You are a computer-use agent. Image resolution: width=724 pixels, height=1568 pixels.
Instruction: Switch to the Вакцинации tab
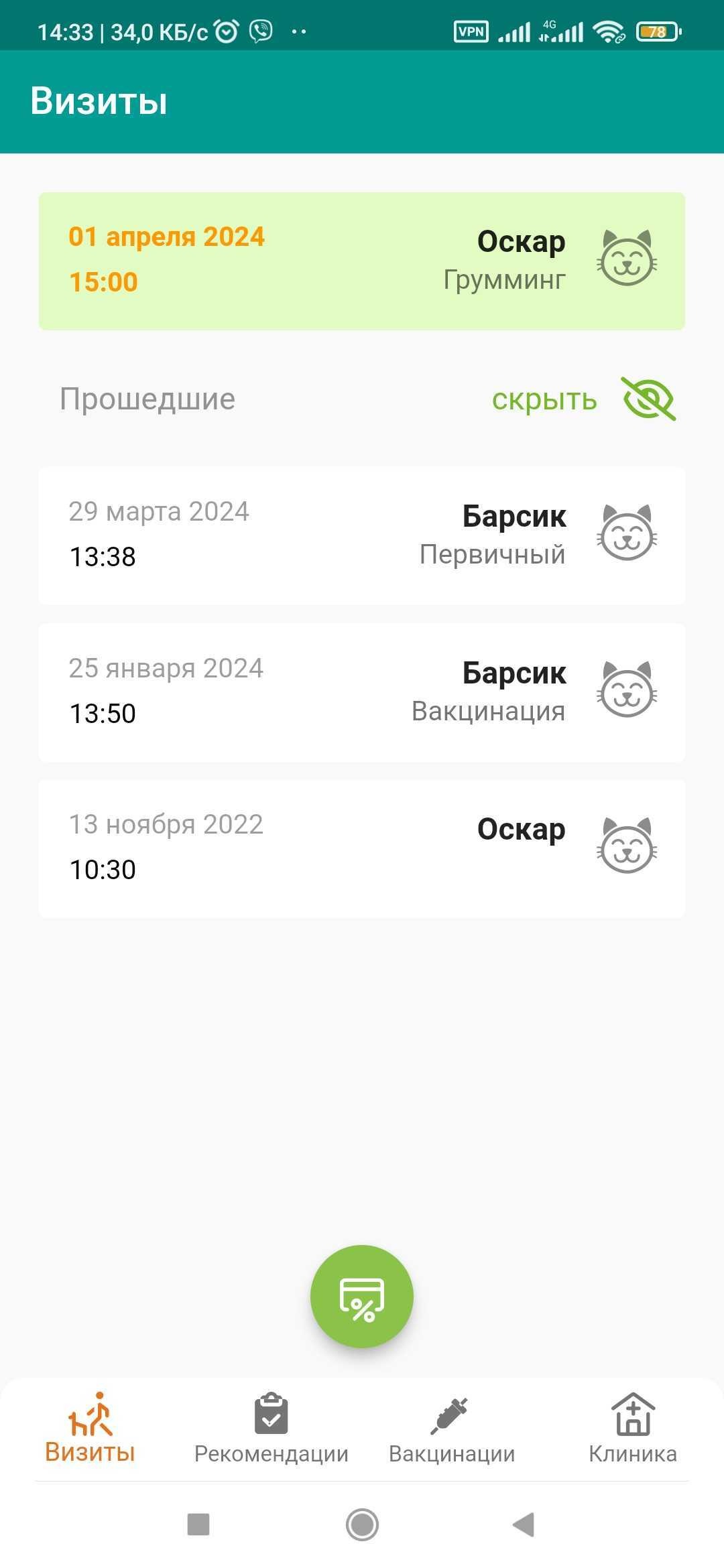pos(452,1429)
